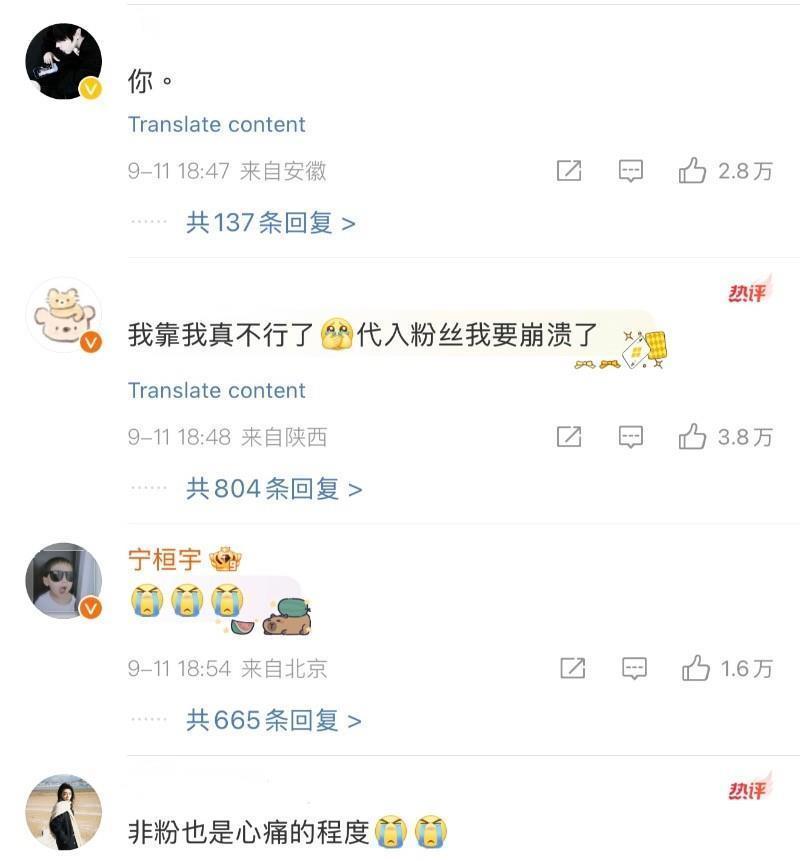This screenshot has width=800, height=861.
Task: Translate the comment about 代入粉丝
Action: click(216, 391)
